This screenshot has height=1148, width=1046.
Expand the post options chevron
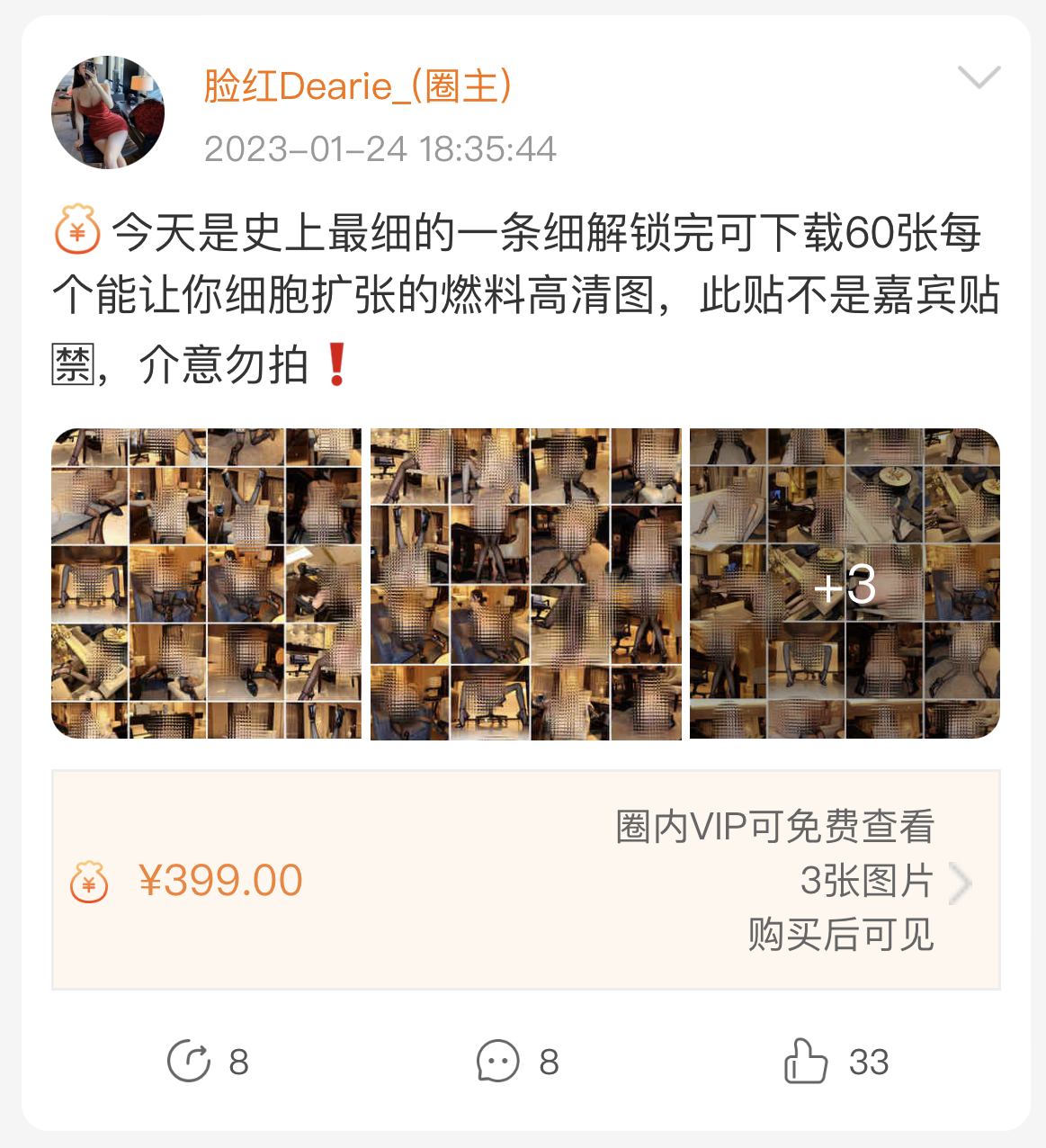point(979,77)
